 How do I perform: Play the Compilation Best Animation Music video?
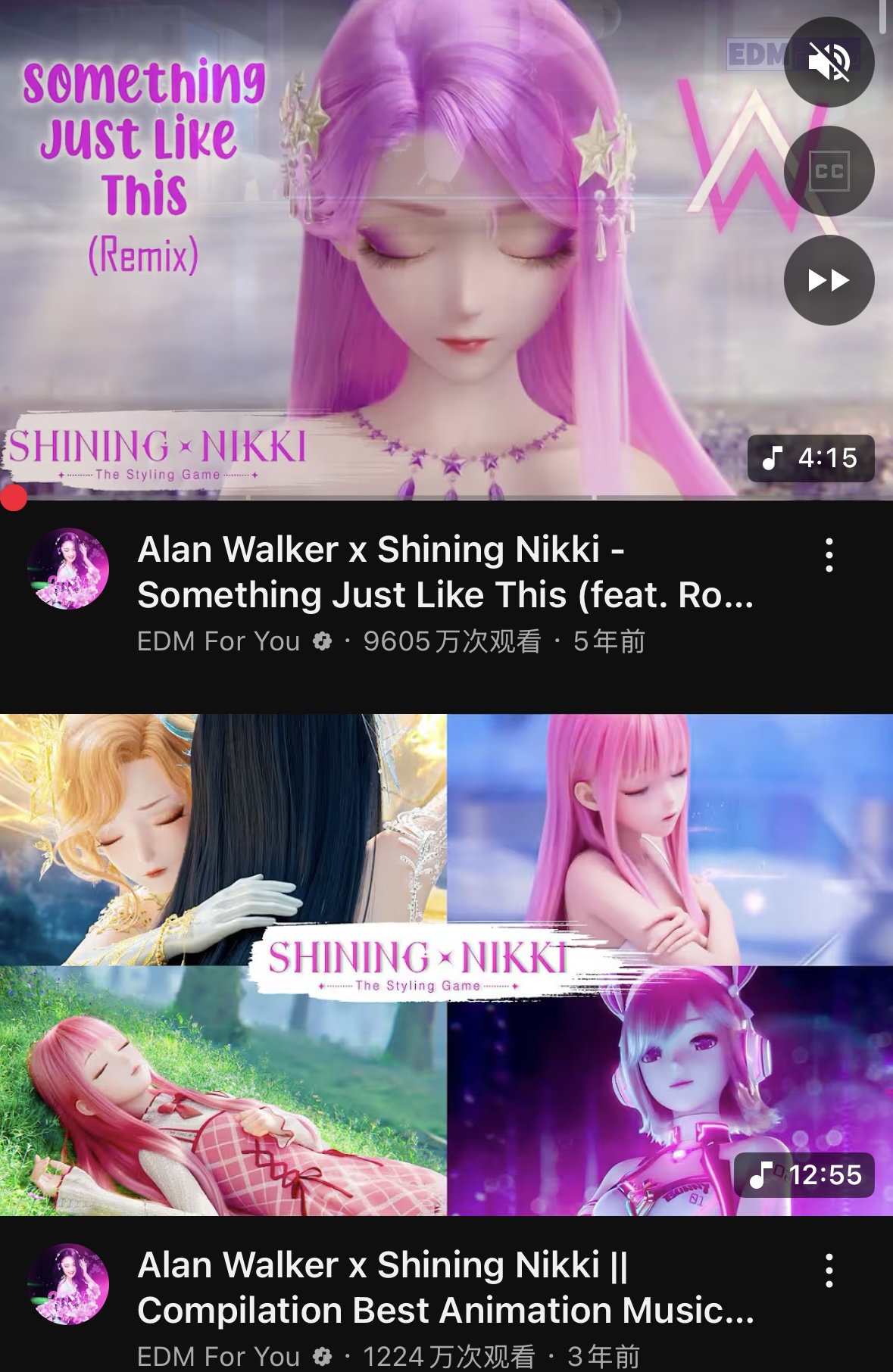(446, 965)
